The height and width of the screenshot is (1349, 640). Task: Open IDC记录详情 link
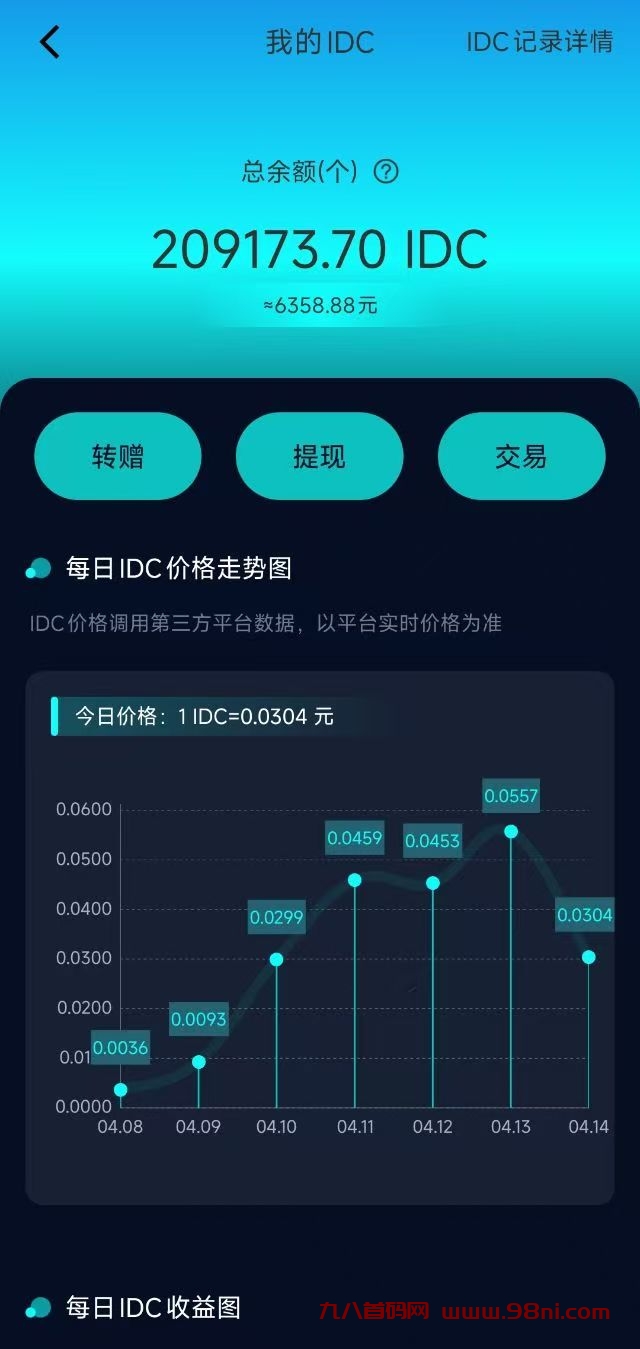pos(539,42)
